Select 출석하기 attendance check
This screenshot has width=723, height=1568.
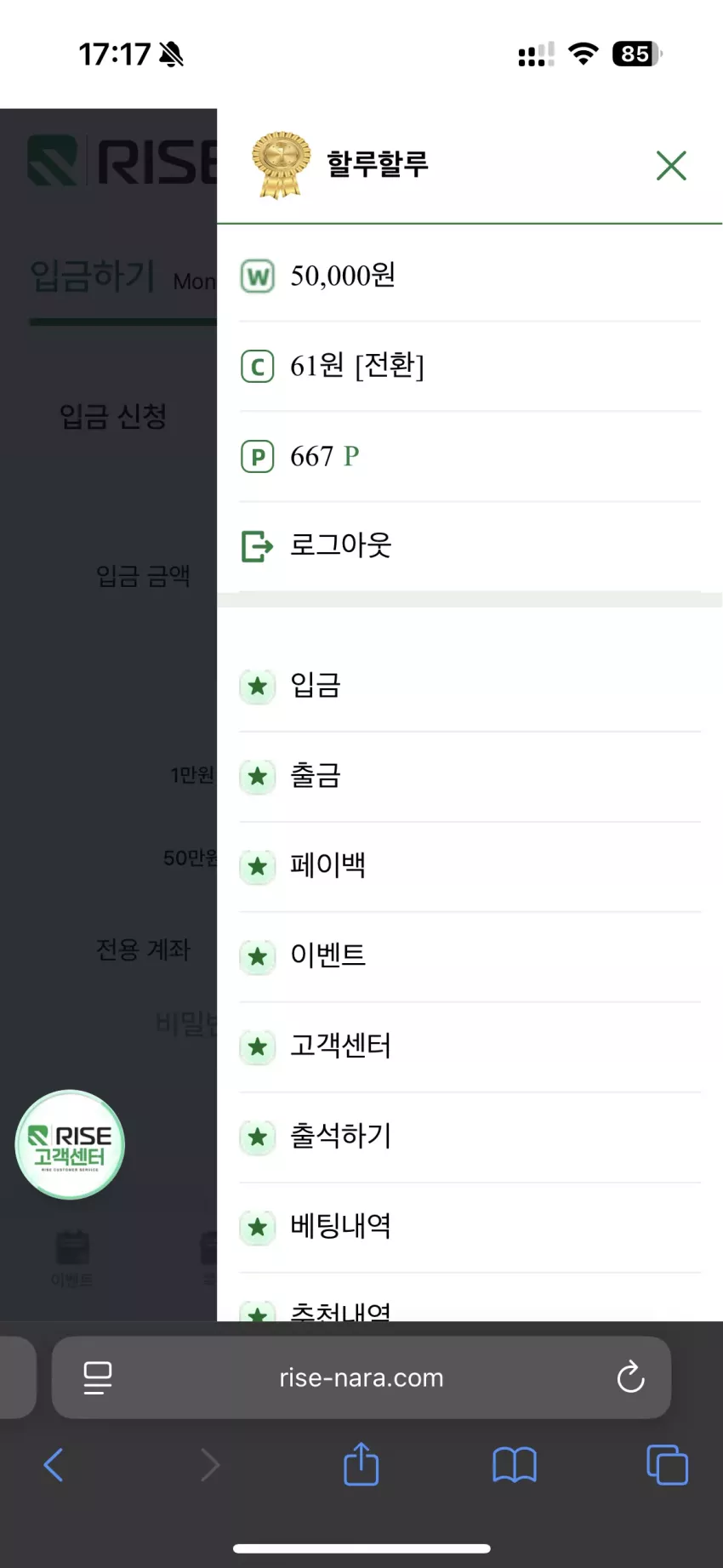click(470, 1137)
